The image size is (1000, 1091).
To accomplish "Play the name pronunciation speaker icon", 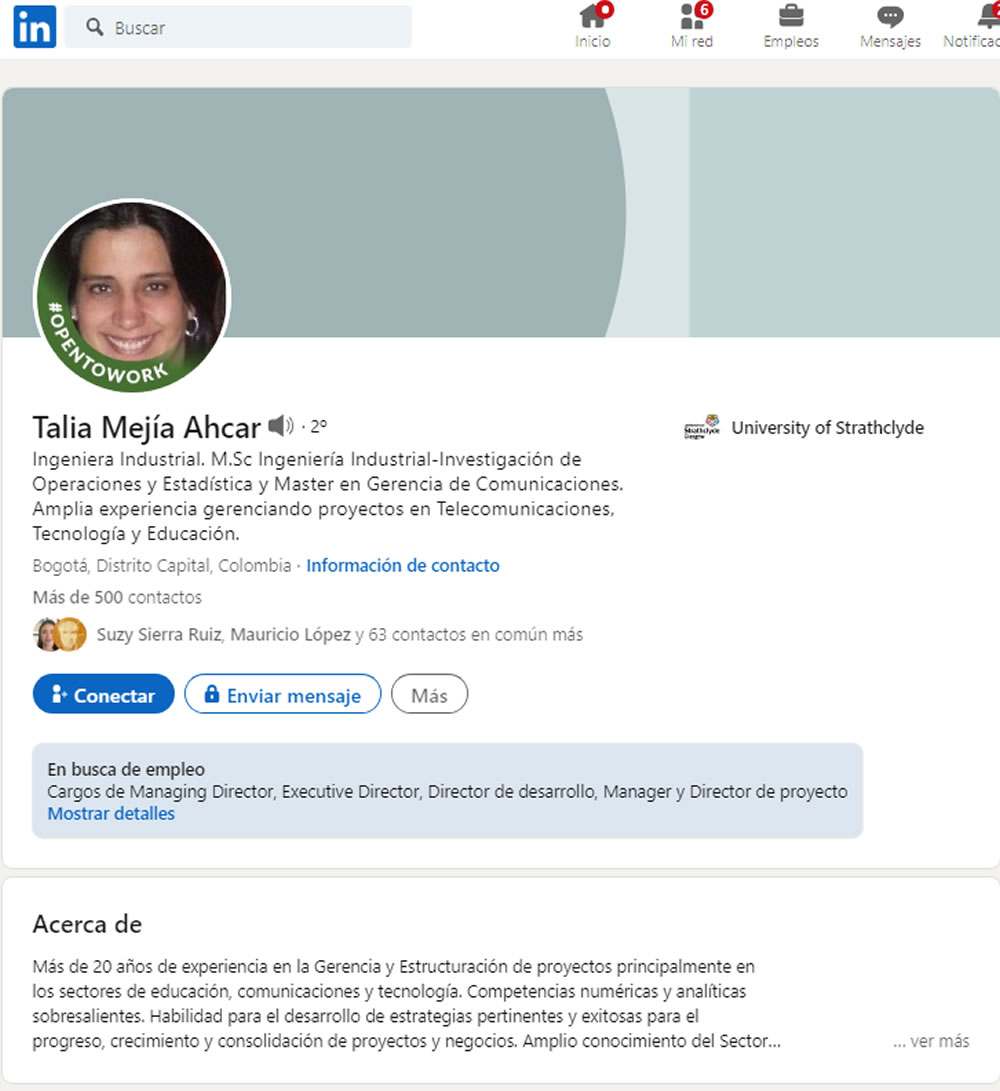I will (x=281, y=425).
